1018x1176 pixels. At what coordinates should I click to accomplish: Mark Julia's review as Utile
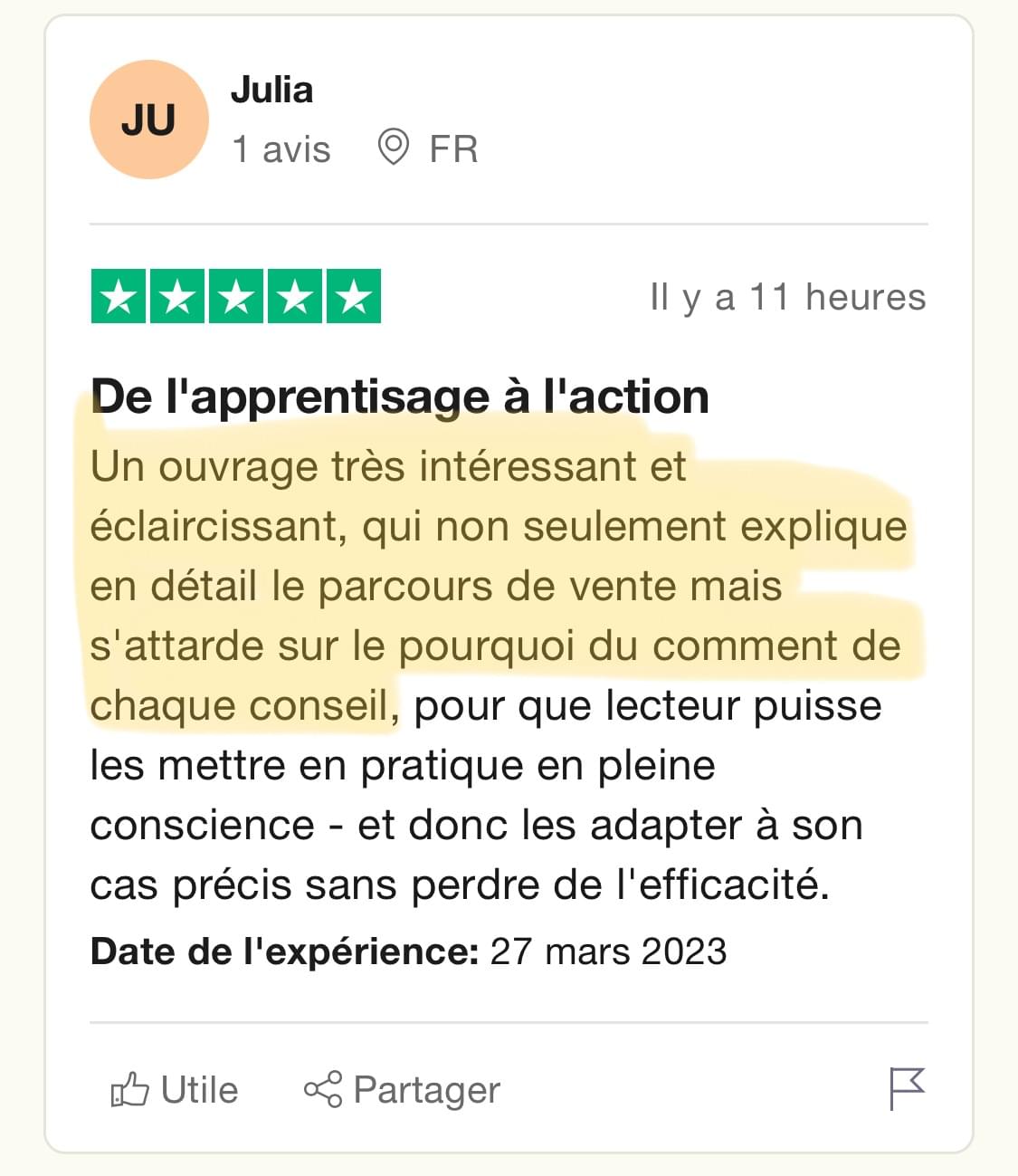(x=174, y=1089)
